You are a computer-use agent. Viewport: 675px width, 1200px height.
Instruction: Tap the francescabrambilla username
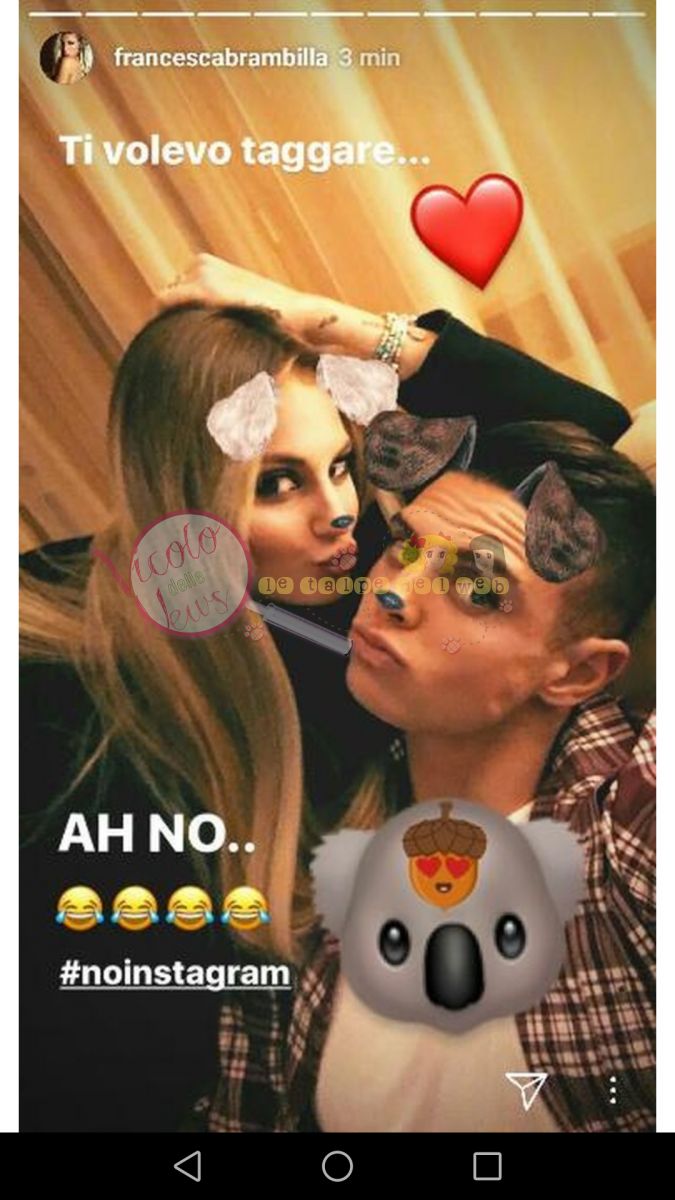click(221, 58)
